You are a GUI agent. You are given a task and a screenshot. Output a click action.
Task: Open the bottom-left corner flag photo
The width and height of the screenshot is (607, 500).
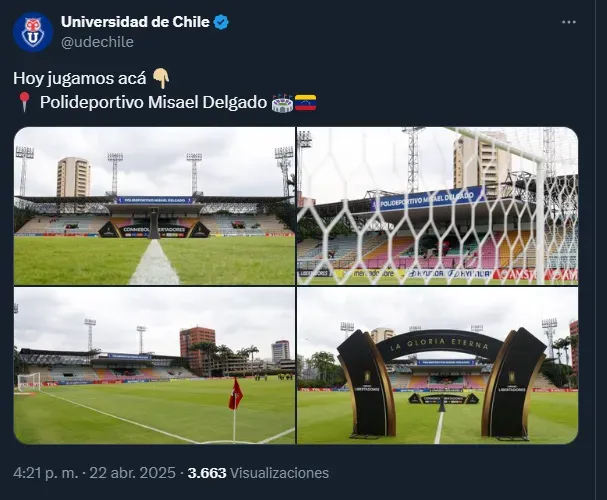coord(154,366)
